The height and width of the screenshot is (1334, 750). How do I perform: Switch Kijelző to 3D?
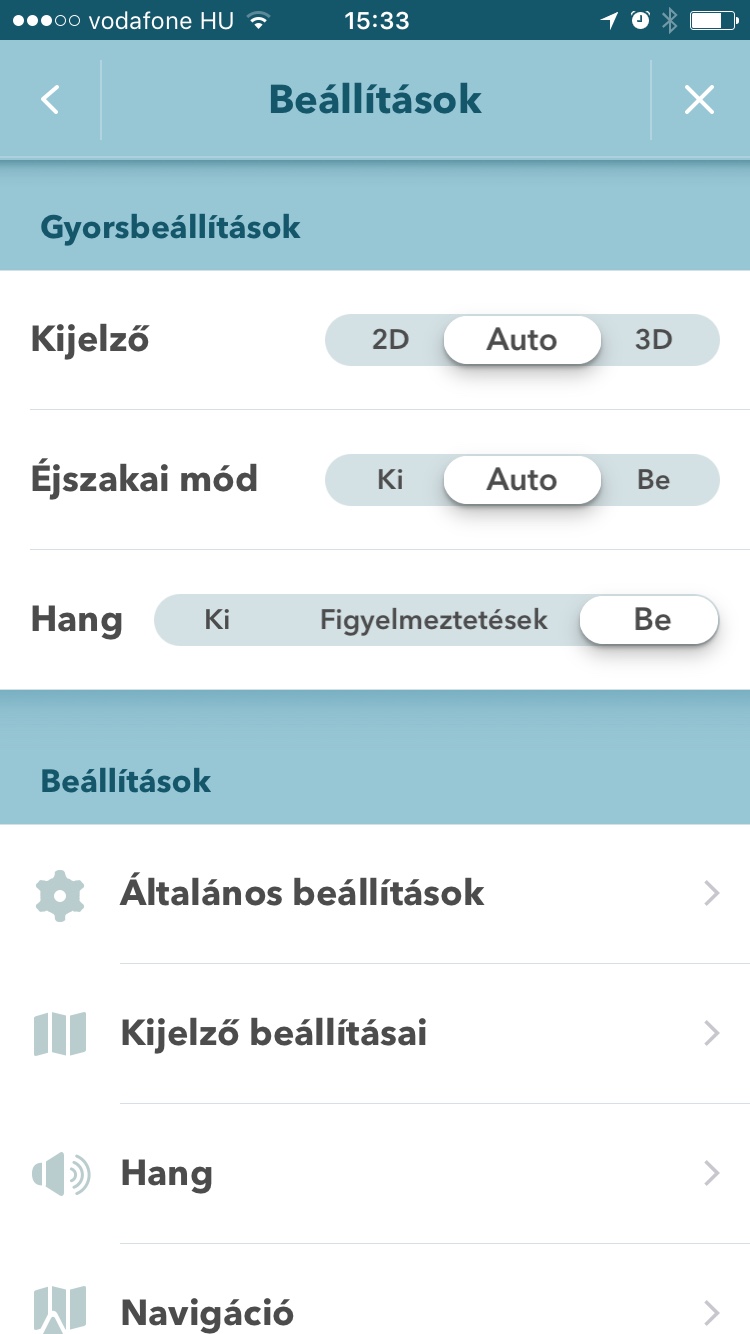point(654,340)
